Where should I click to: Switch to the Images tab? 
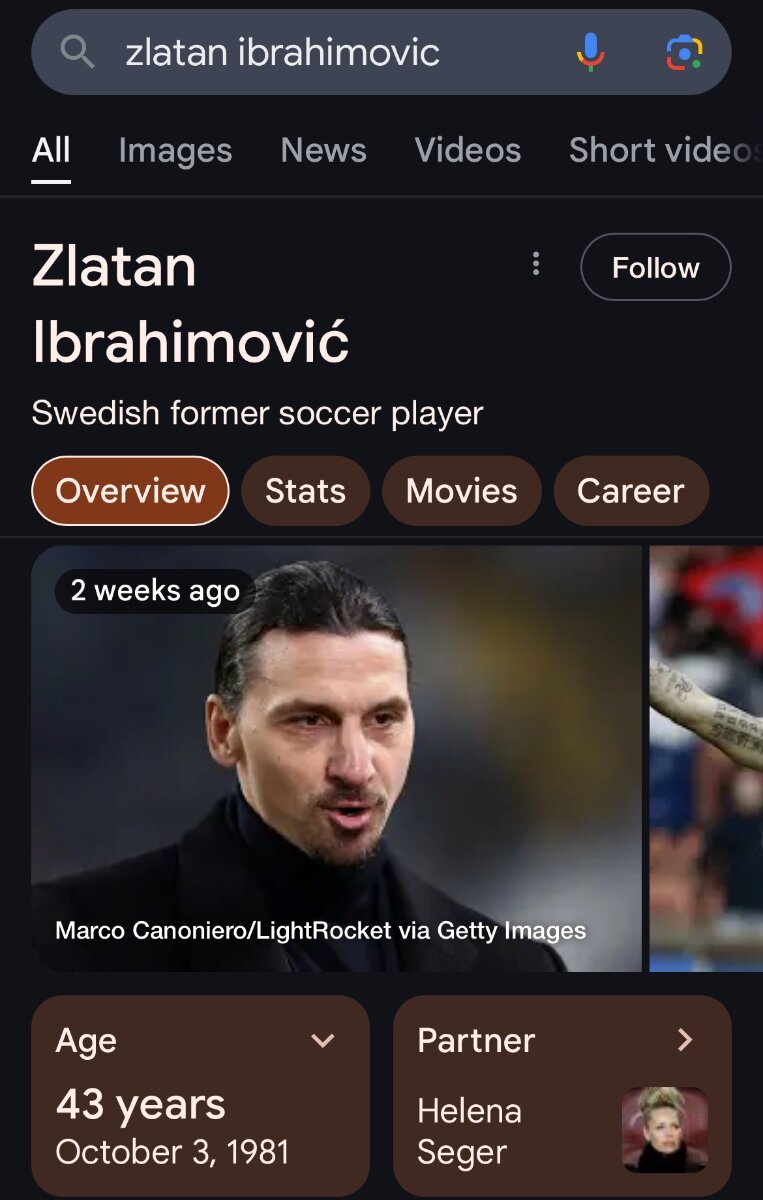point(175,150)
